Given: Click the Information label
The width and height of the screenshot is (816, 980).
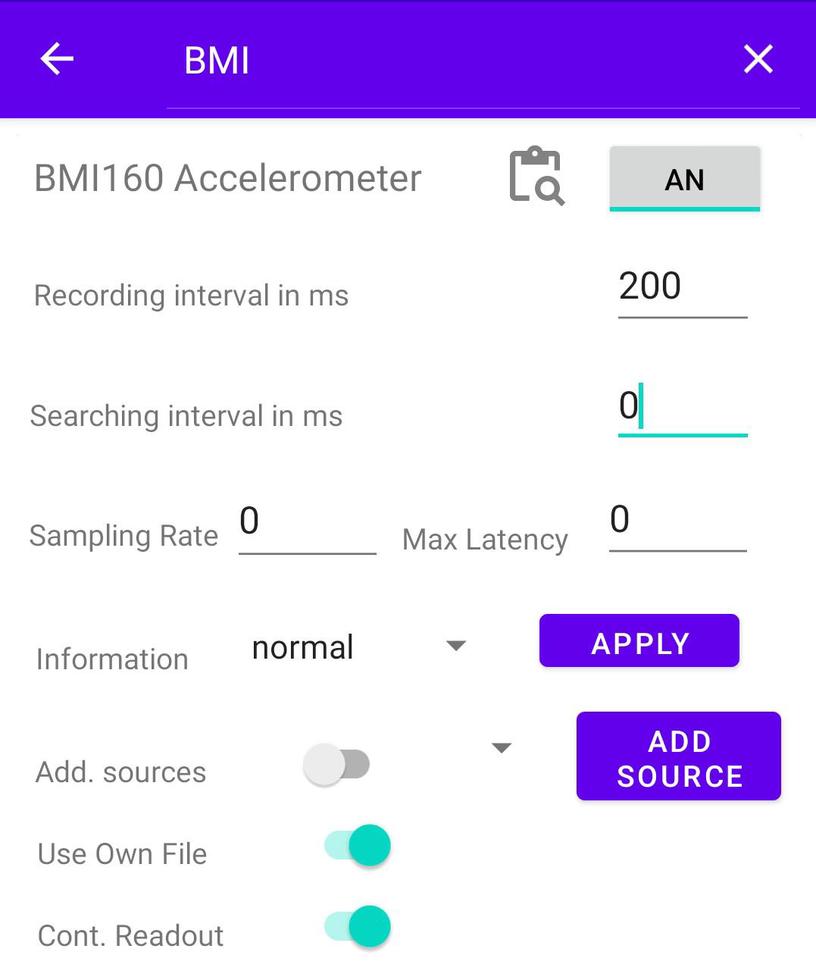Looking at the screenshot, I should point(111,659).
